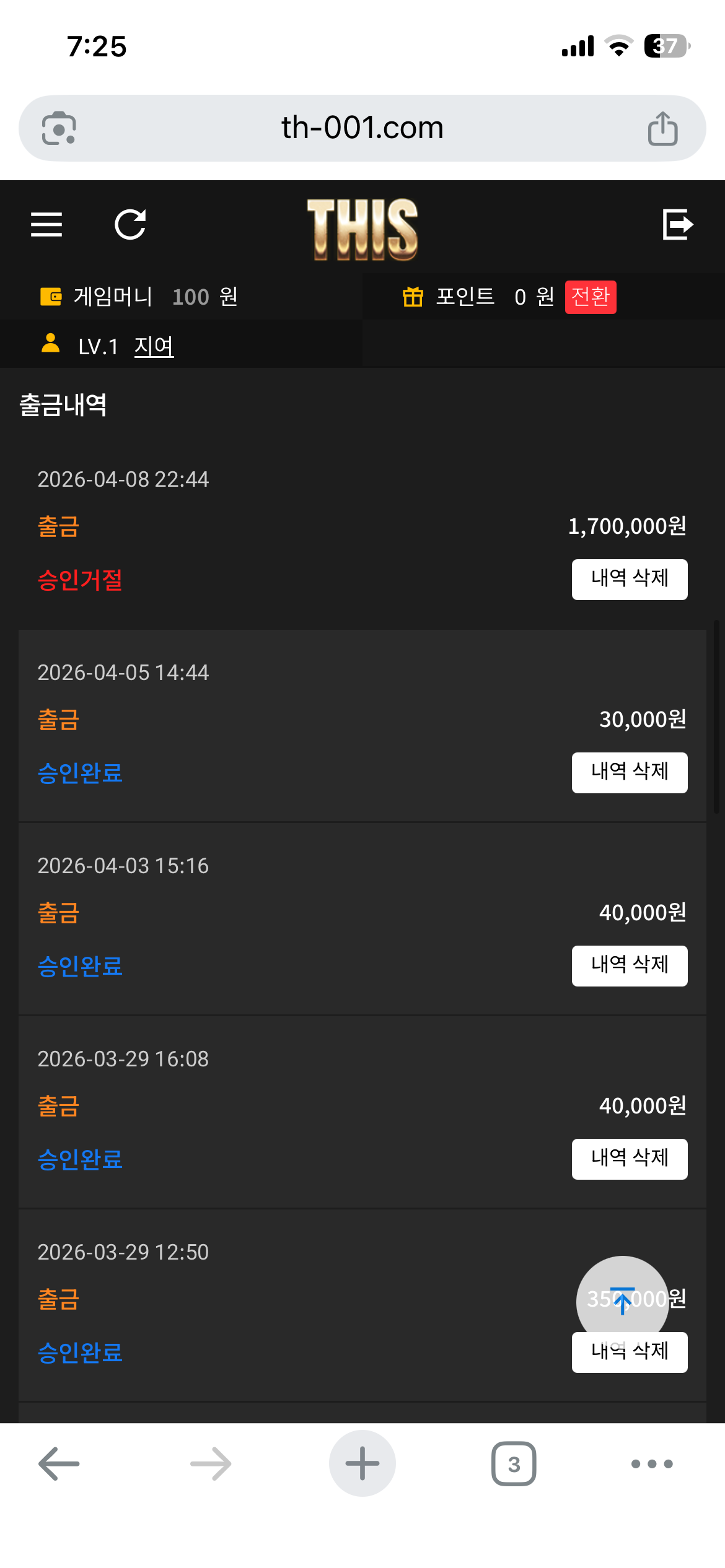This screenshot has height=1568, width=725.
Task: Go back to the previous page
Action: (59, 1464)
